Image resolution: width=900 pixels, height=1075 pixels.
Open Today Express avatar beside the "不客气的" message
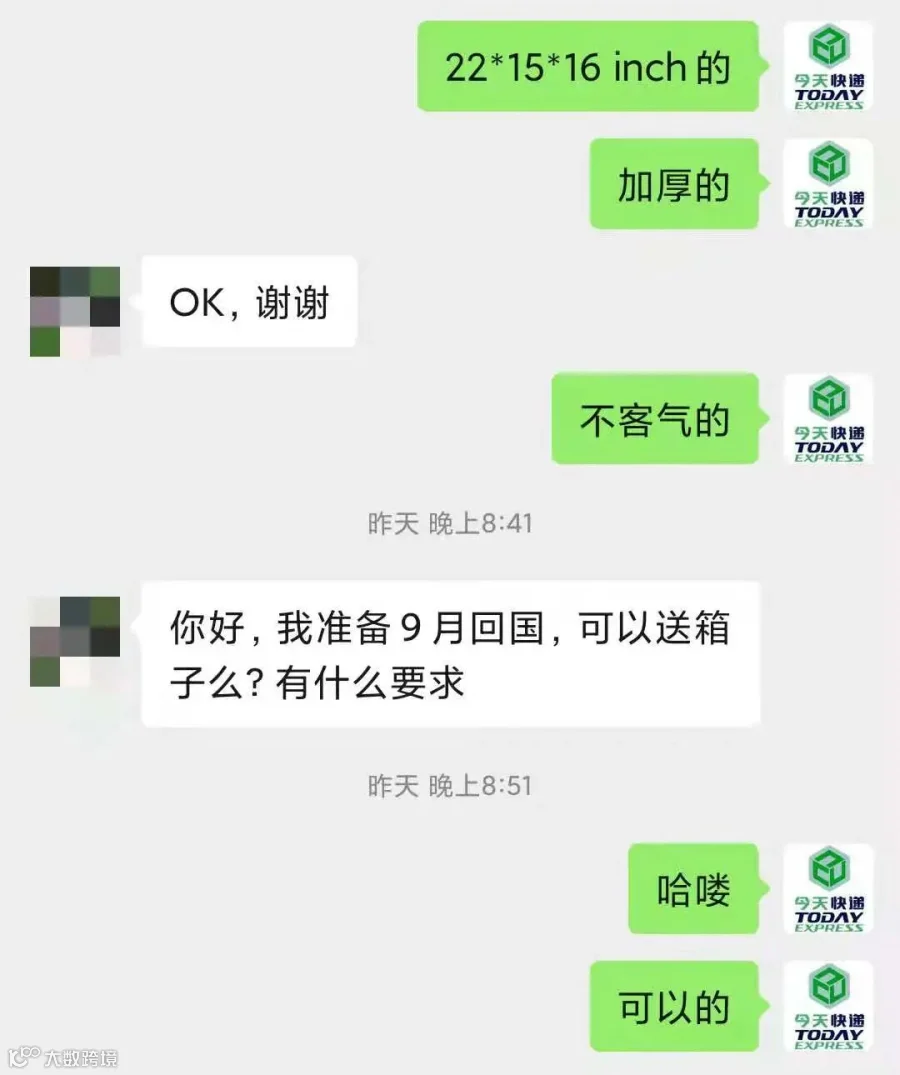[828, 419]
